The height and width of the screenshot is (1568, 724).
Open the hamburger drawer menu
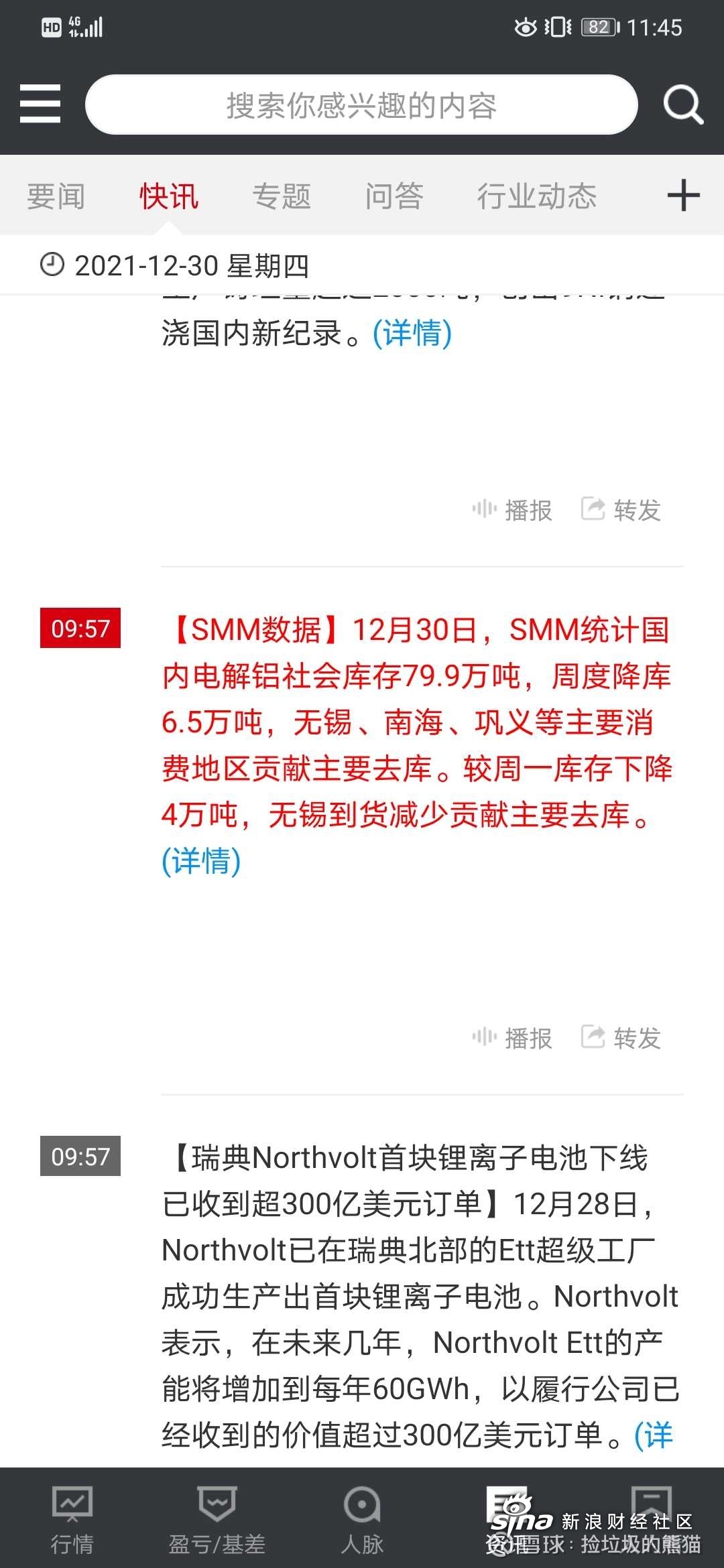pyautogui.click(x=40, y=104)
